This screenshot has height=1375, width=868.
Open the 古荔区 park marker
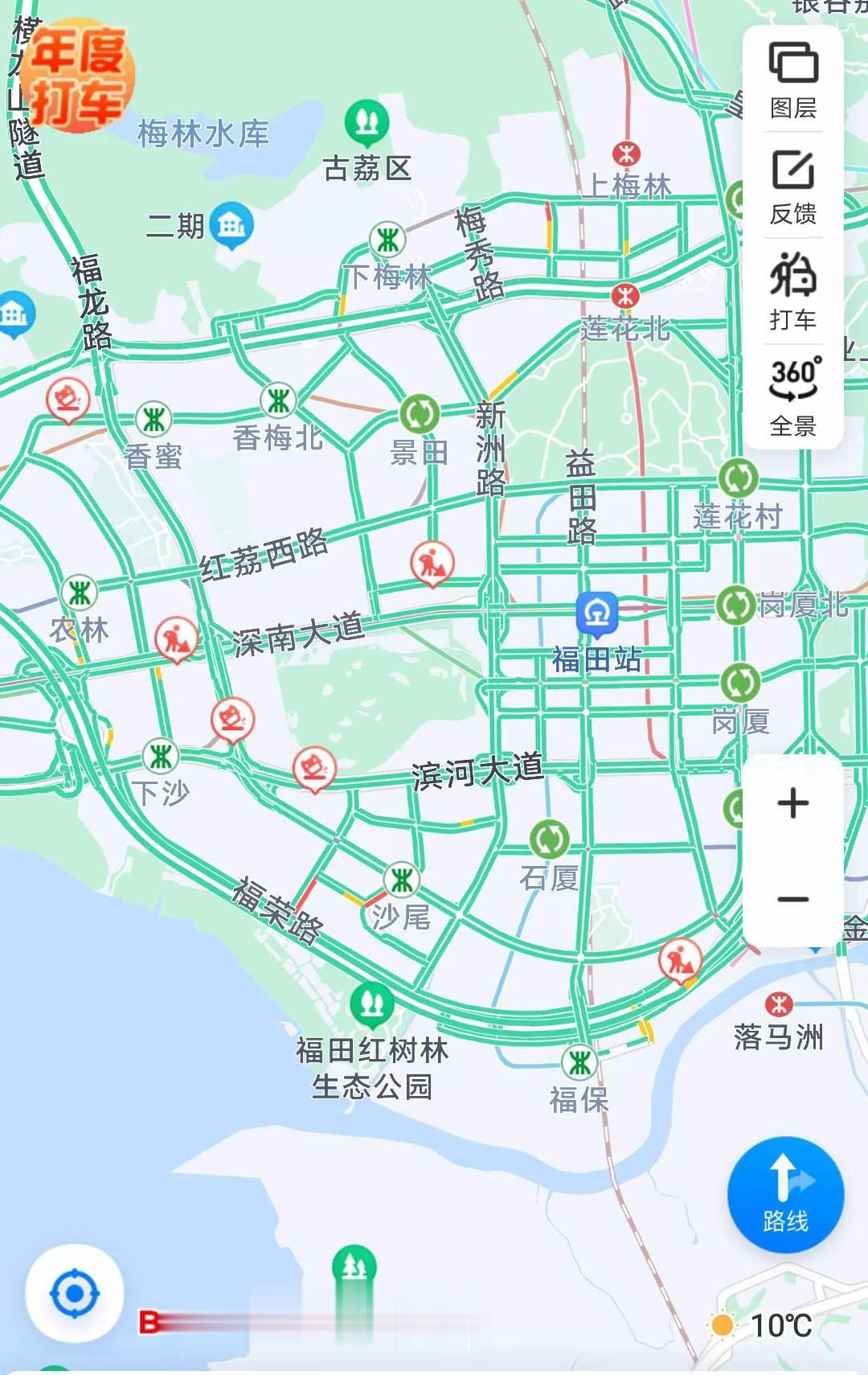(x=366, y=123)
